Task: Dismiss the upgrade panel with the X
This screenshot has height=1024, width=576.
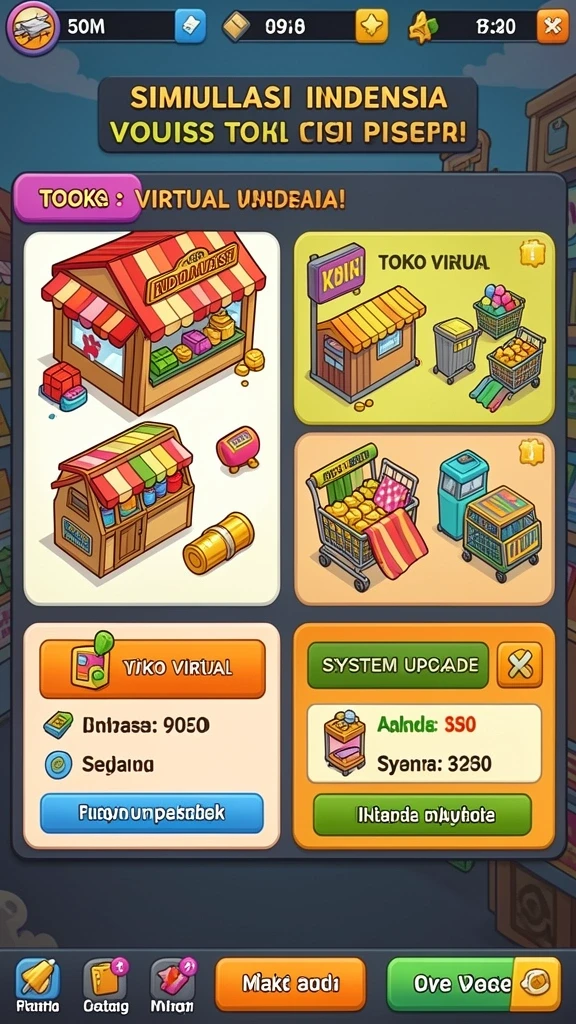Action: click(520, 665)
